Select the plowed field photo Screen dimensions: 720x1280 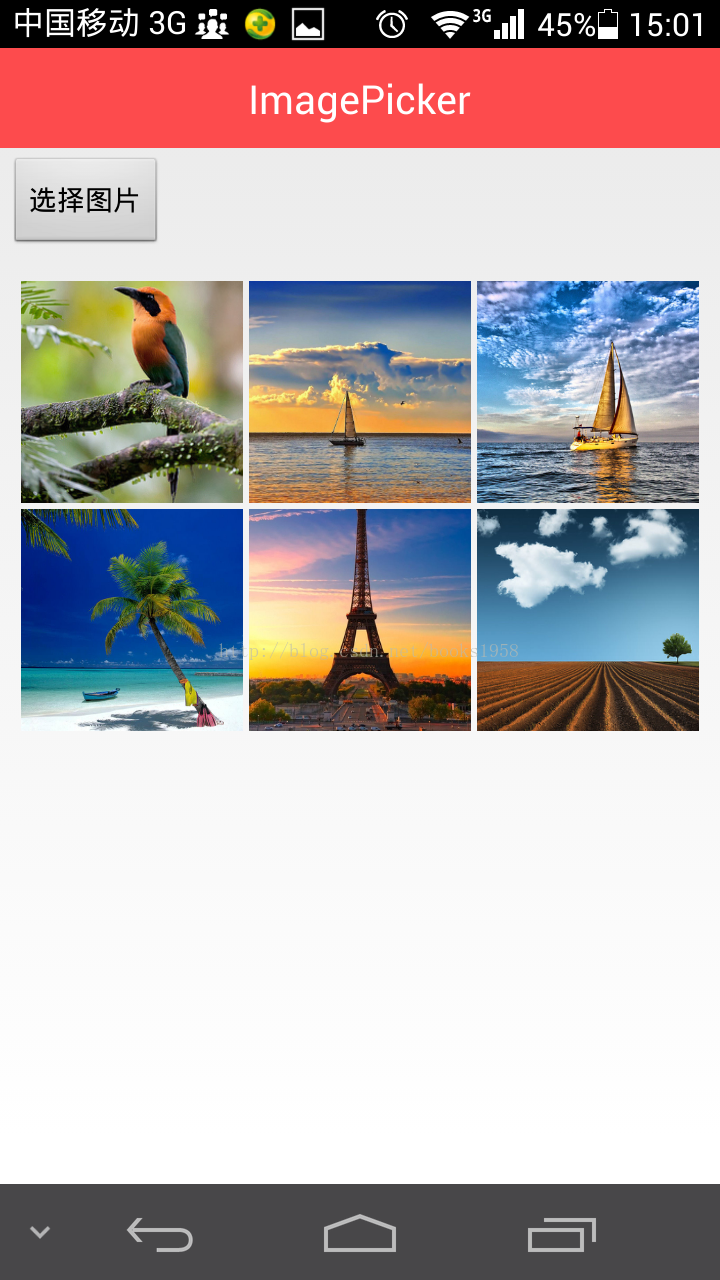point(588,620)
